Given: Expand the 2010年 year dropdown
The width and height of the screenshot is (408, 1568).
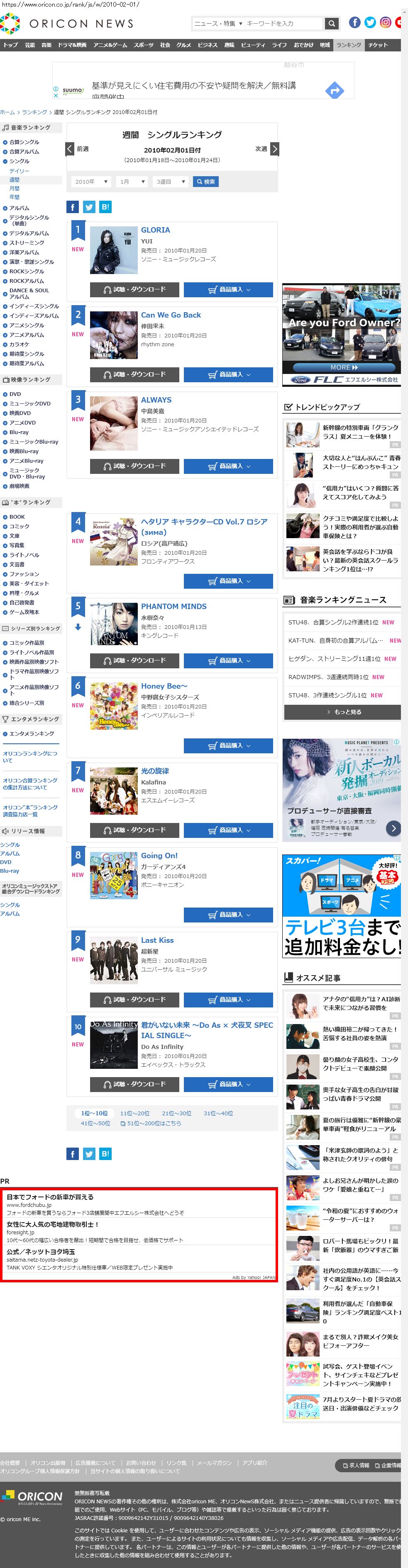Looking at the screenshot, I should 91,182.
